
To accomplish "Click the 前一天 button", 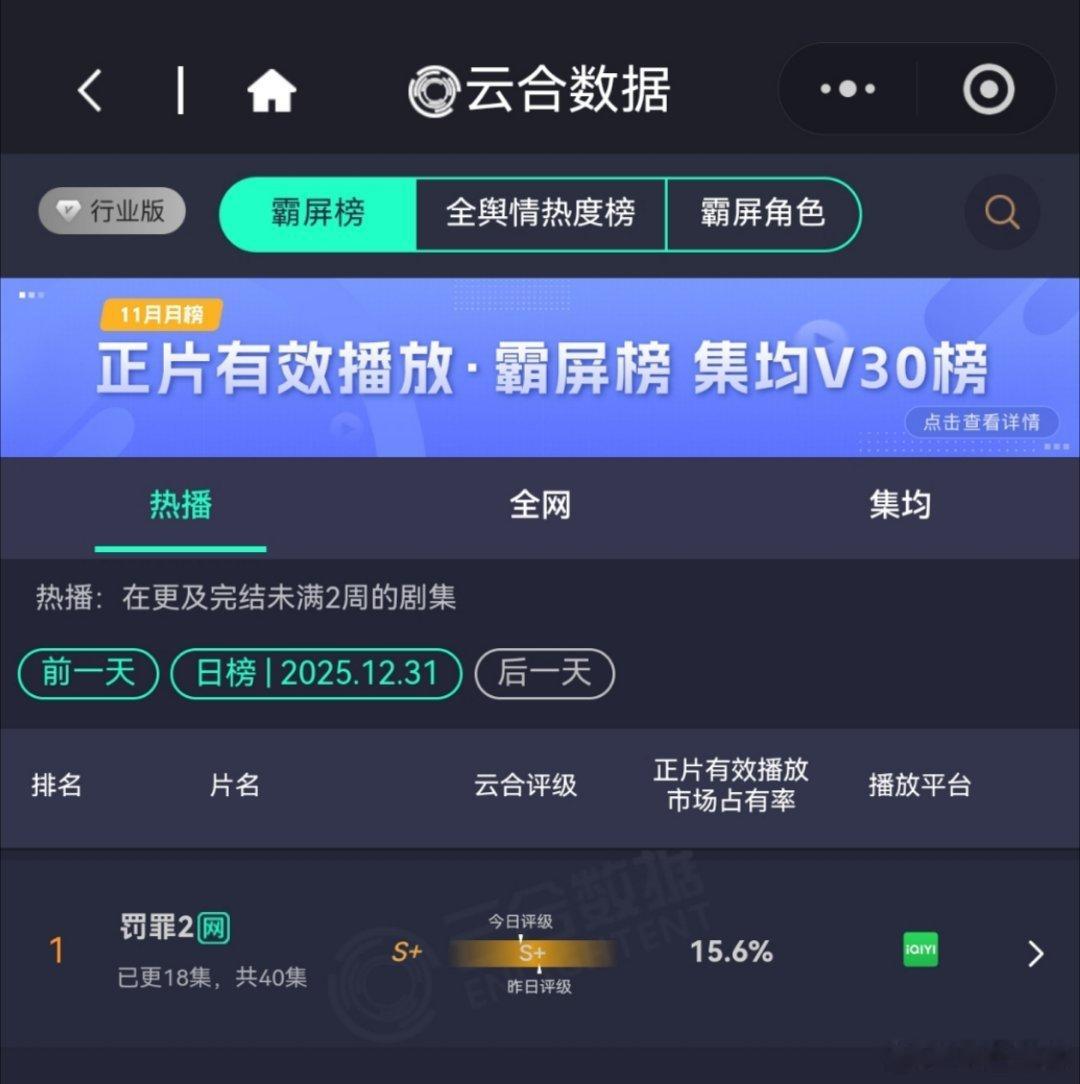I will point(87,674).
